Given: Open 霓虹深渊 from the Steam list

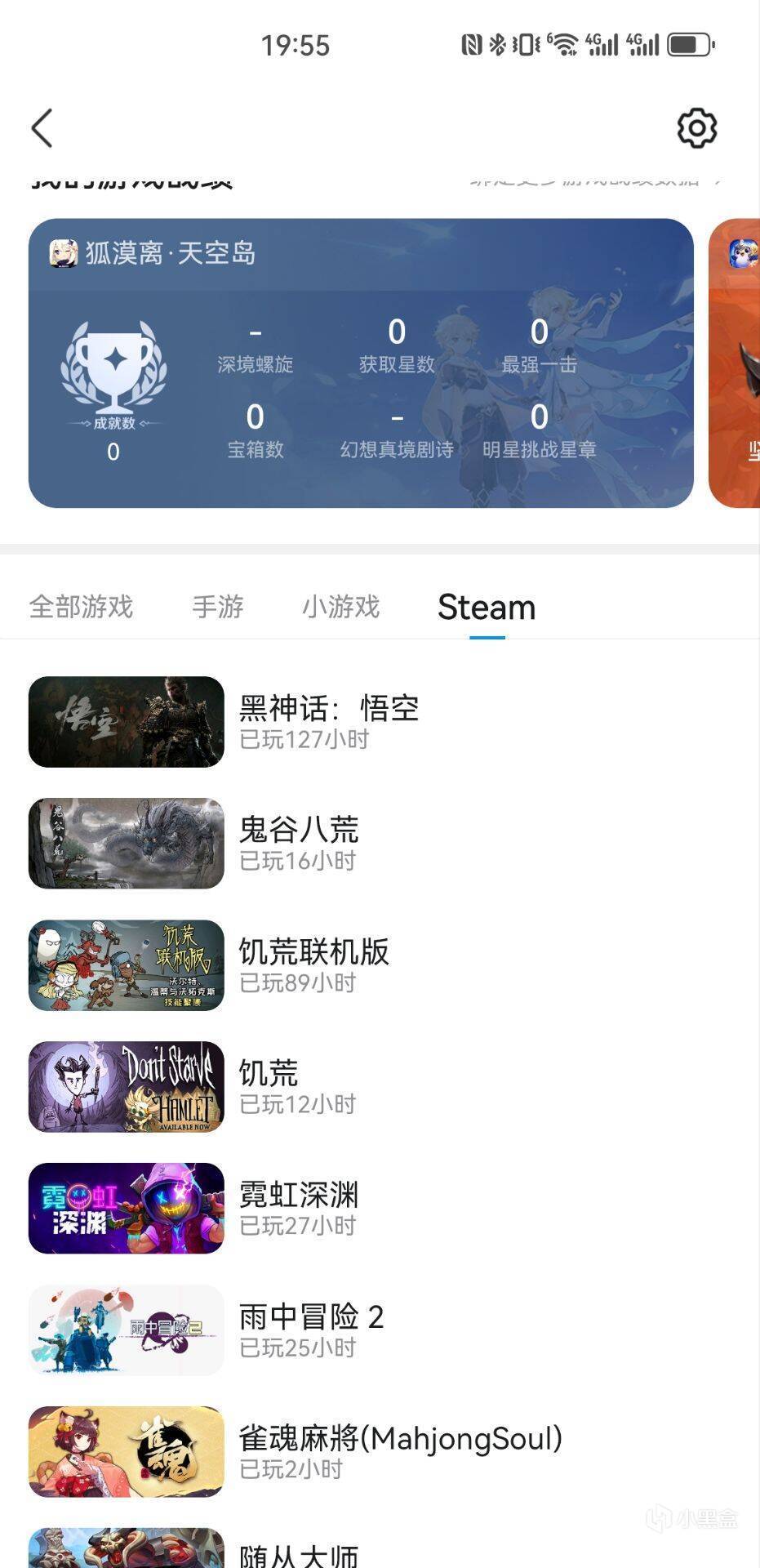Looking at the screenshot, I should (299, 1208).
